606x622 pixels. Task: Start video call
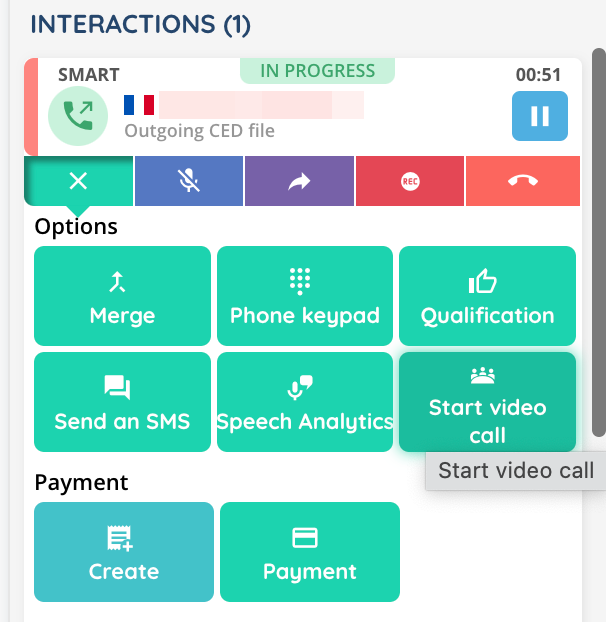point(487,402)
